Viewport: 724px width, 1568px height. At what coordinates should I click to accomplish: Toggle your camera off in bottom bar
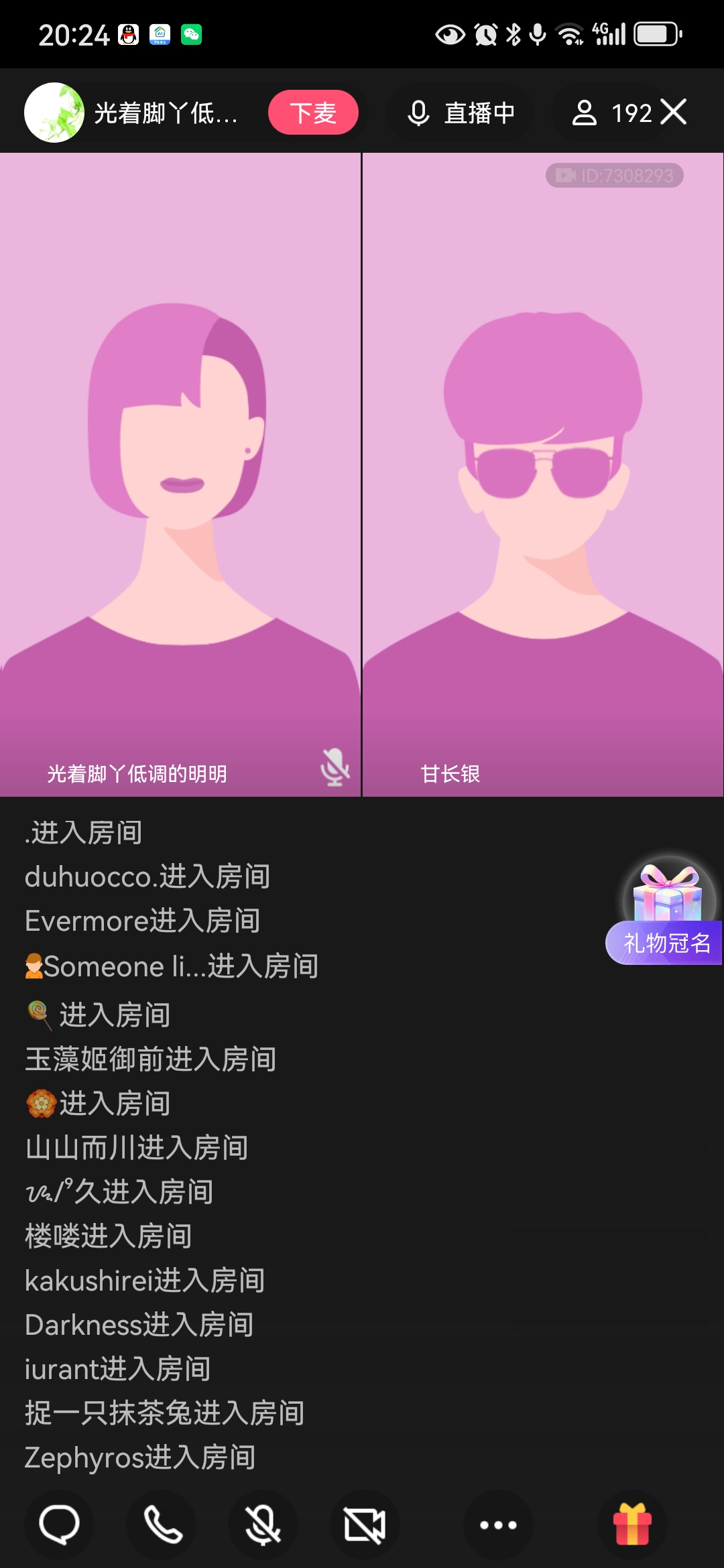[363, 1525]
